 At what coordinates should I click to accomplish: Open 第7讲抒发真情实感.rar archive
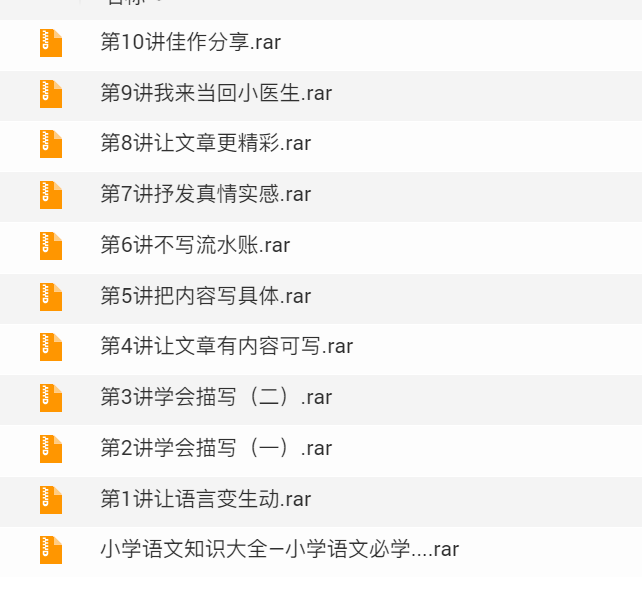point(205,195)
